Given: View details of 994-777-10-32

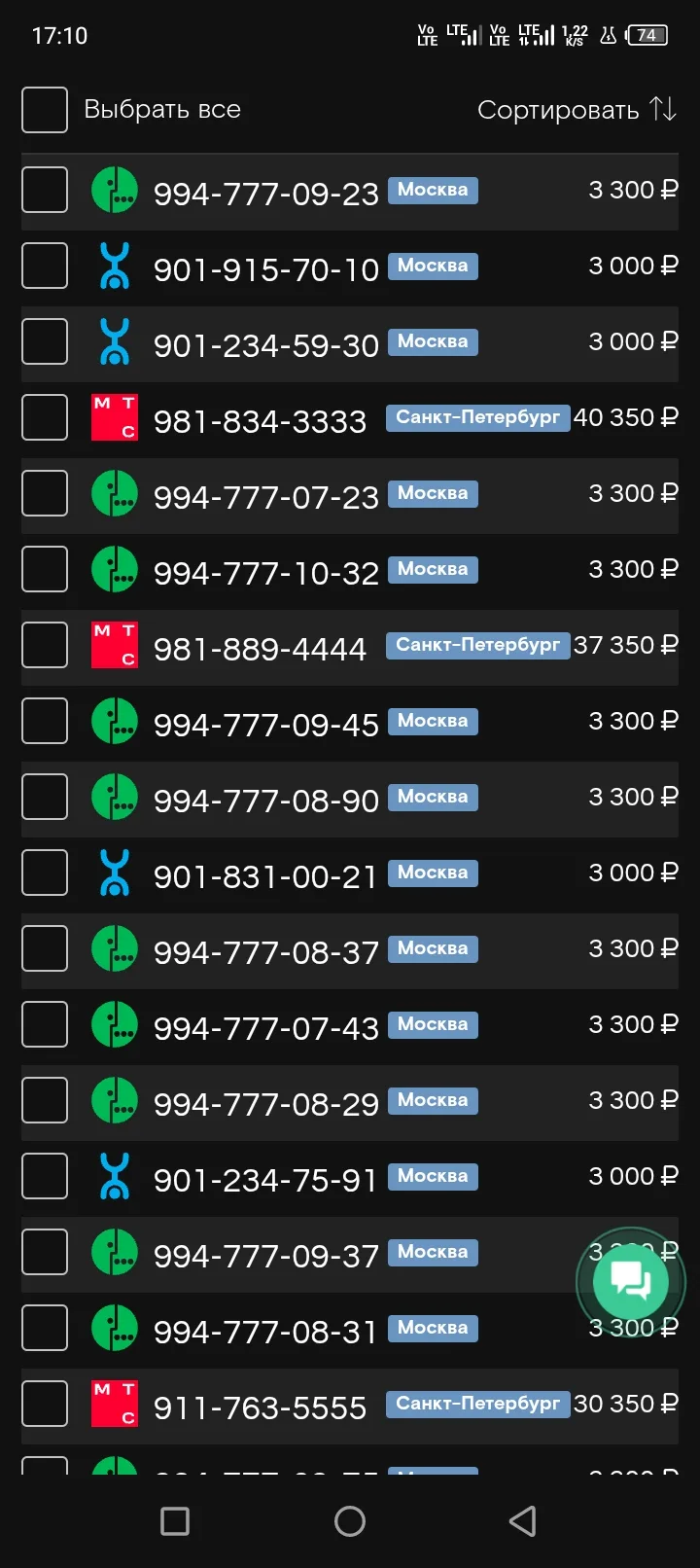Looking at the screenshot, I should point(265,573).
